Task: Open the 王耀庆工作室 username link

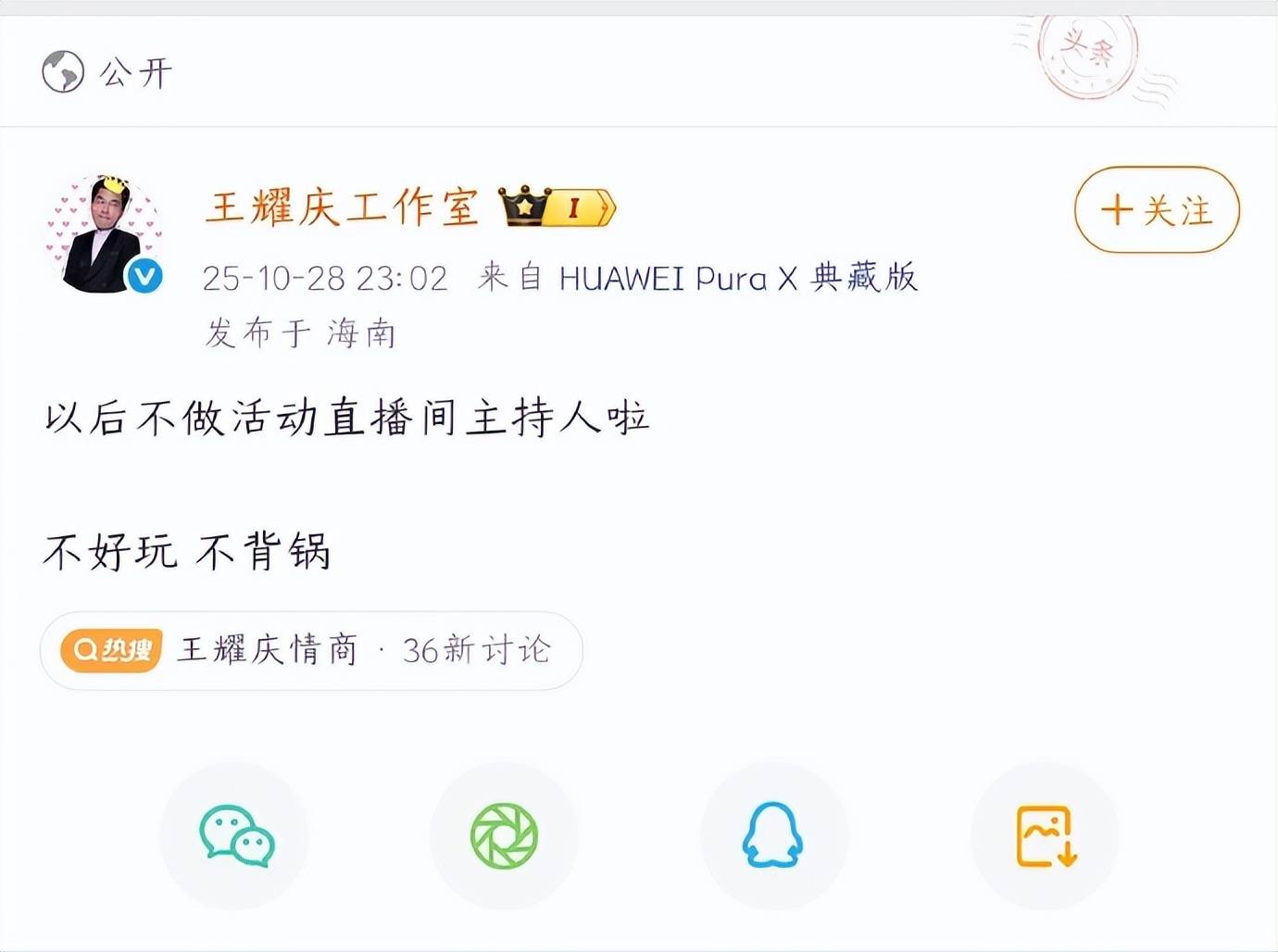Action: 342,207
